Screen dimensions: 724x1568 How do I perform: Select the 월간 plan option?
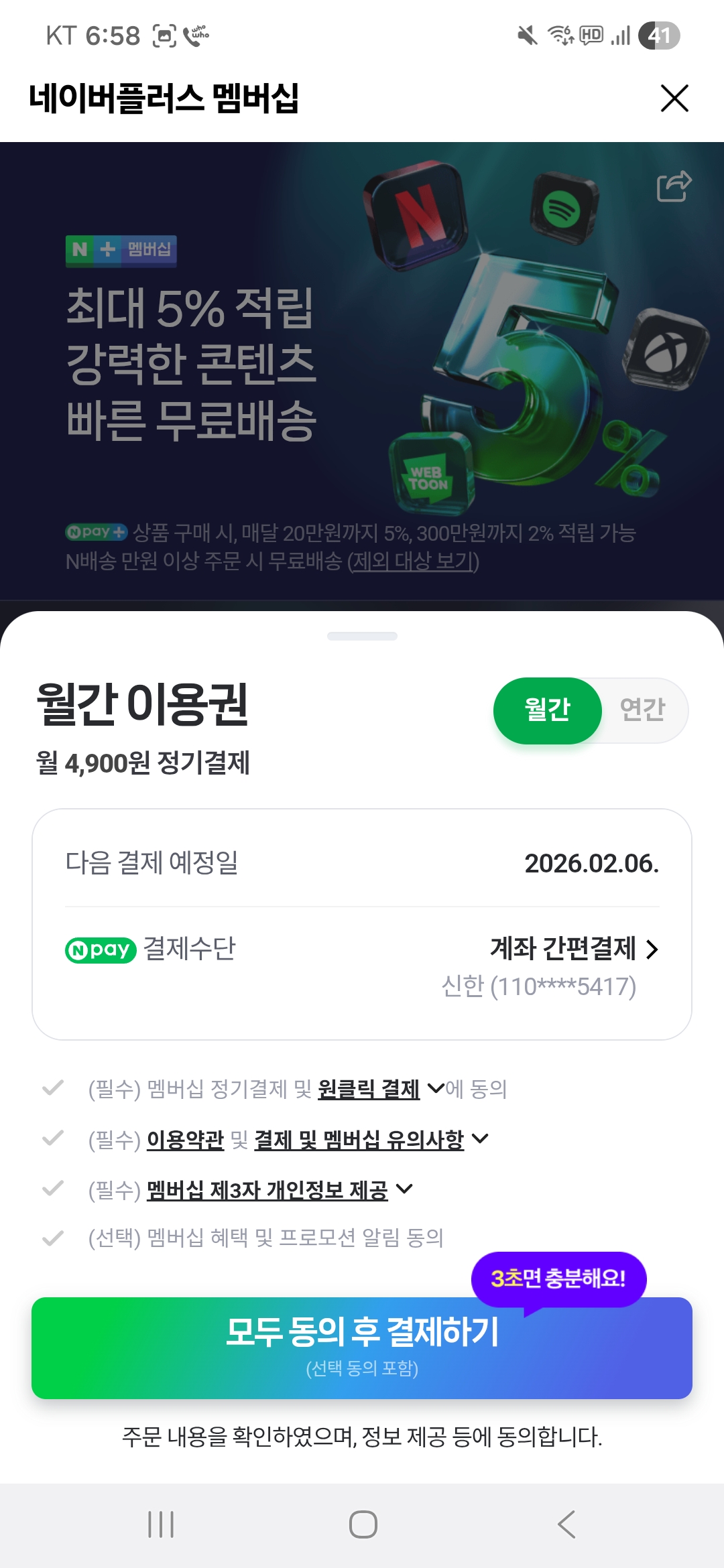click(x=547, y=710)
